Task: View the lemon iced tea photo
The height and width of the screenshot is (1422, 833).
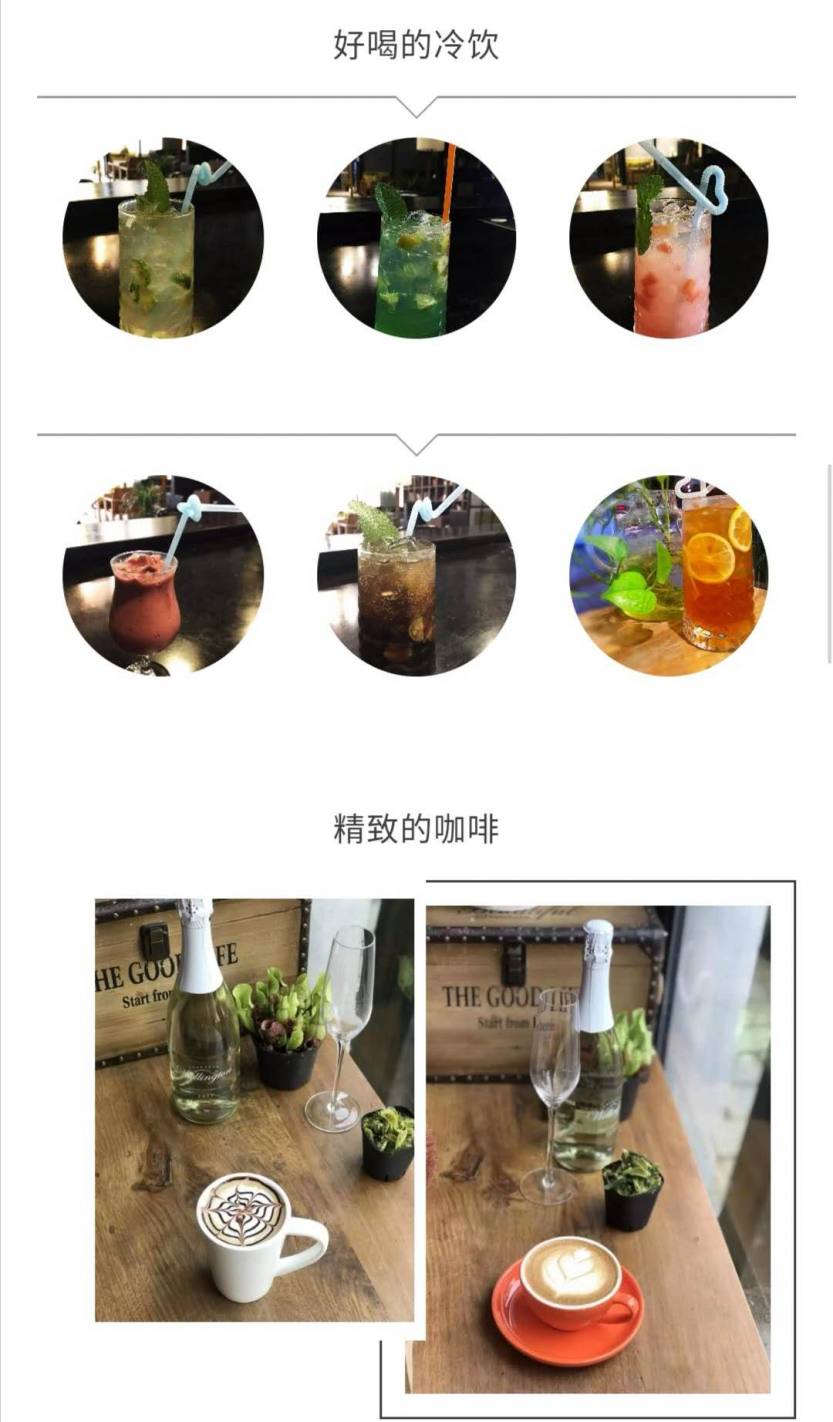Action: [669, 575]
